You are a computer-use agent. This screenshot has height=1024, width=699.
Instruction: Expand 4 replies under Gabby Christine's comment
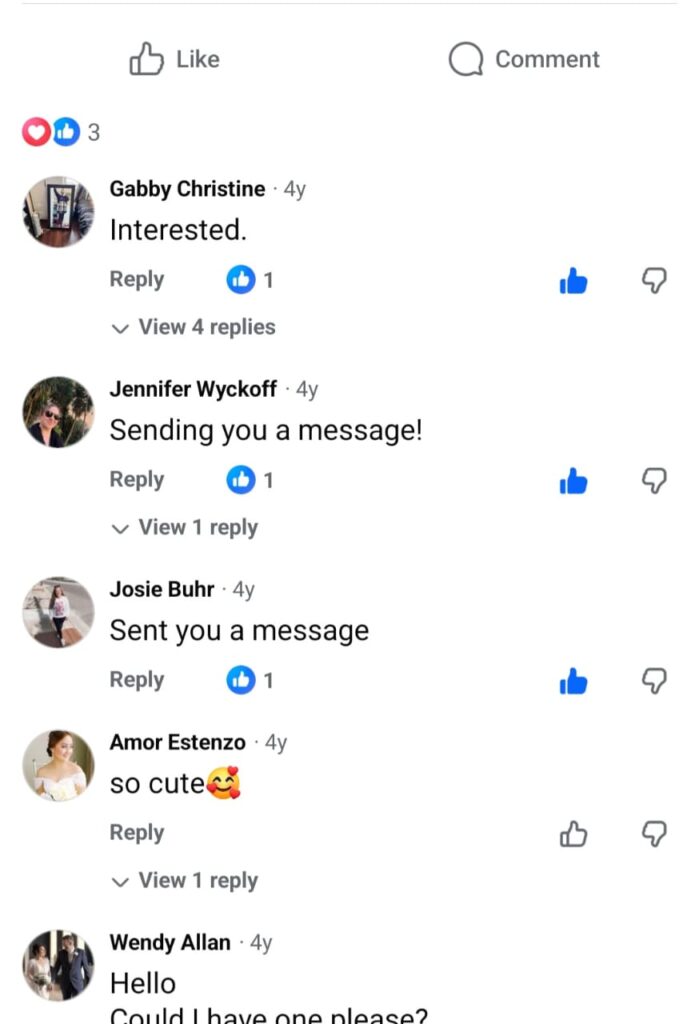pos(195,327)
